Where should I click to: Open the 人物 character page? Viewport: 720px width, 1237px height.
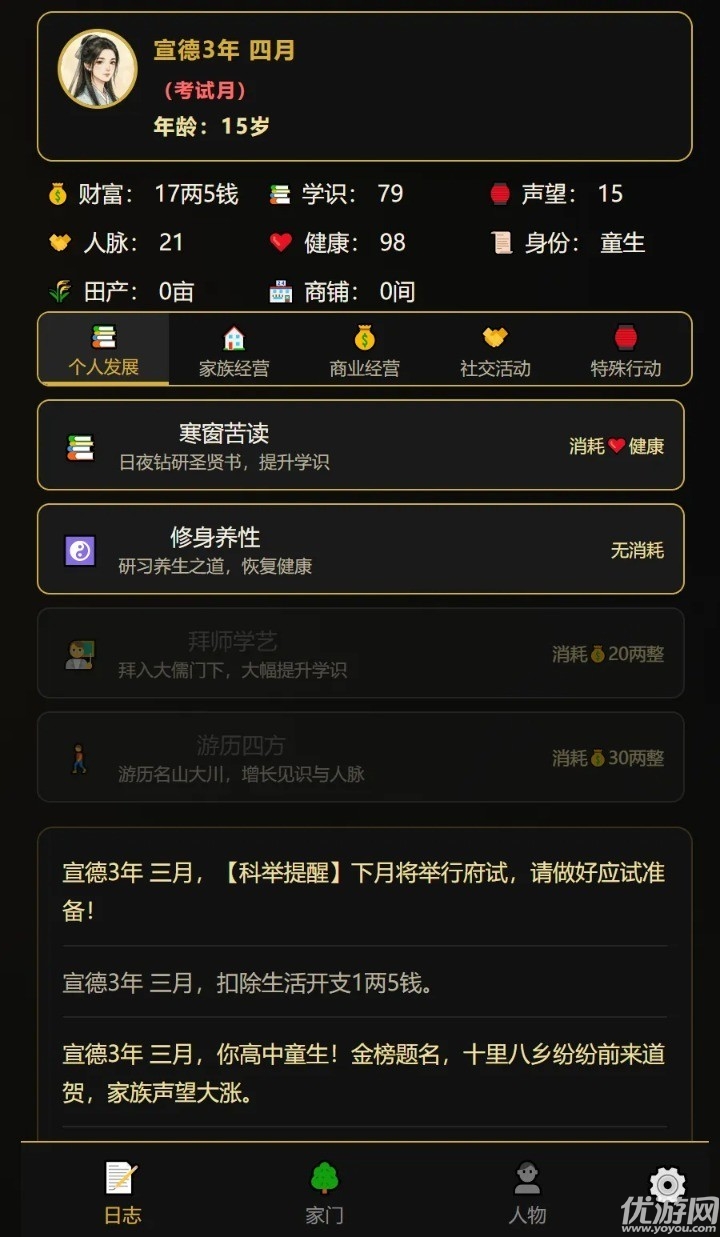click(x=526, y=1190)
